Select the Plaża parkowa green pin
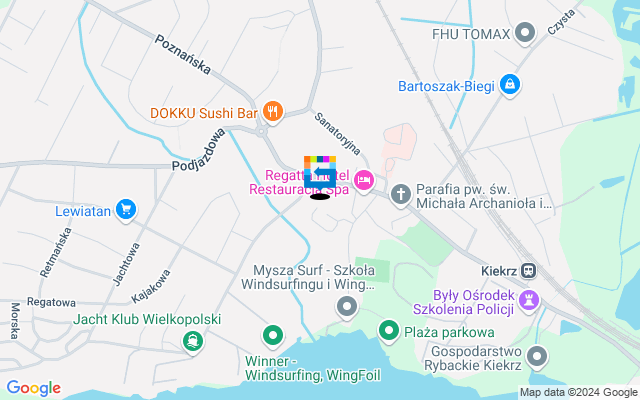The image size is (640, 400). [x=388, y=330]
